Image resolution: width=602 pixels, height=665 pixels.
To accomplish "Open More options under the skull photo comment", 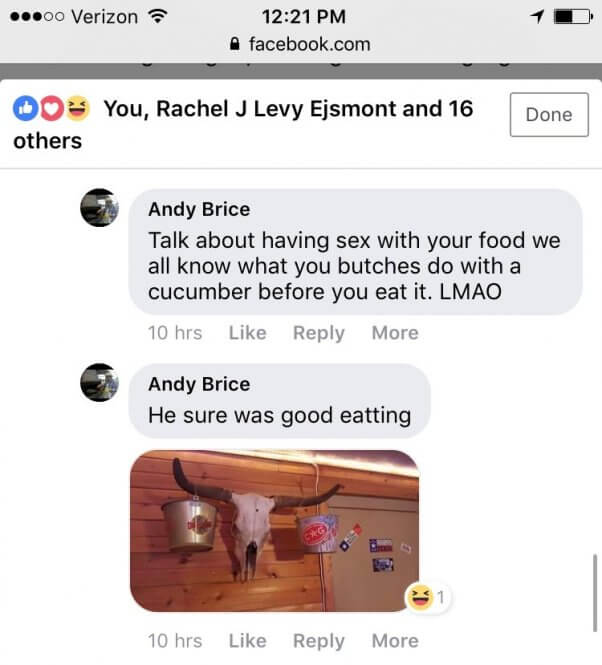I will (395, 641).
